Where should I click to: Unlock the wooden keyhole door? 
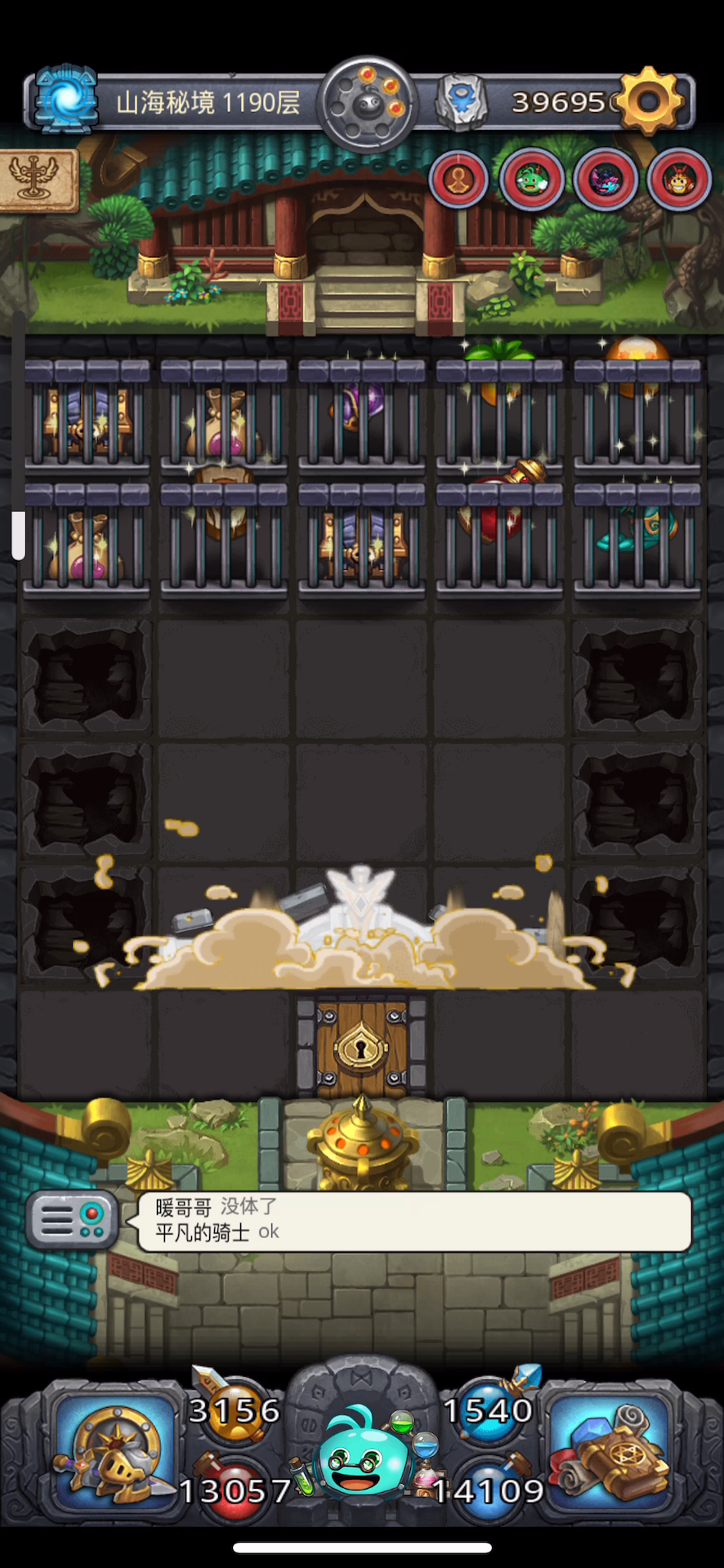[361, 1047]
